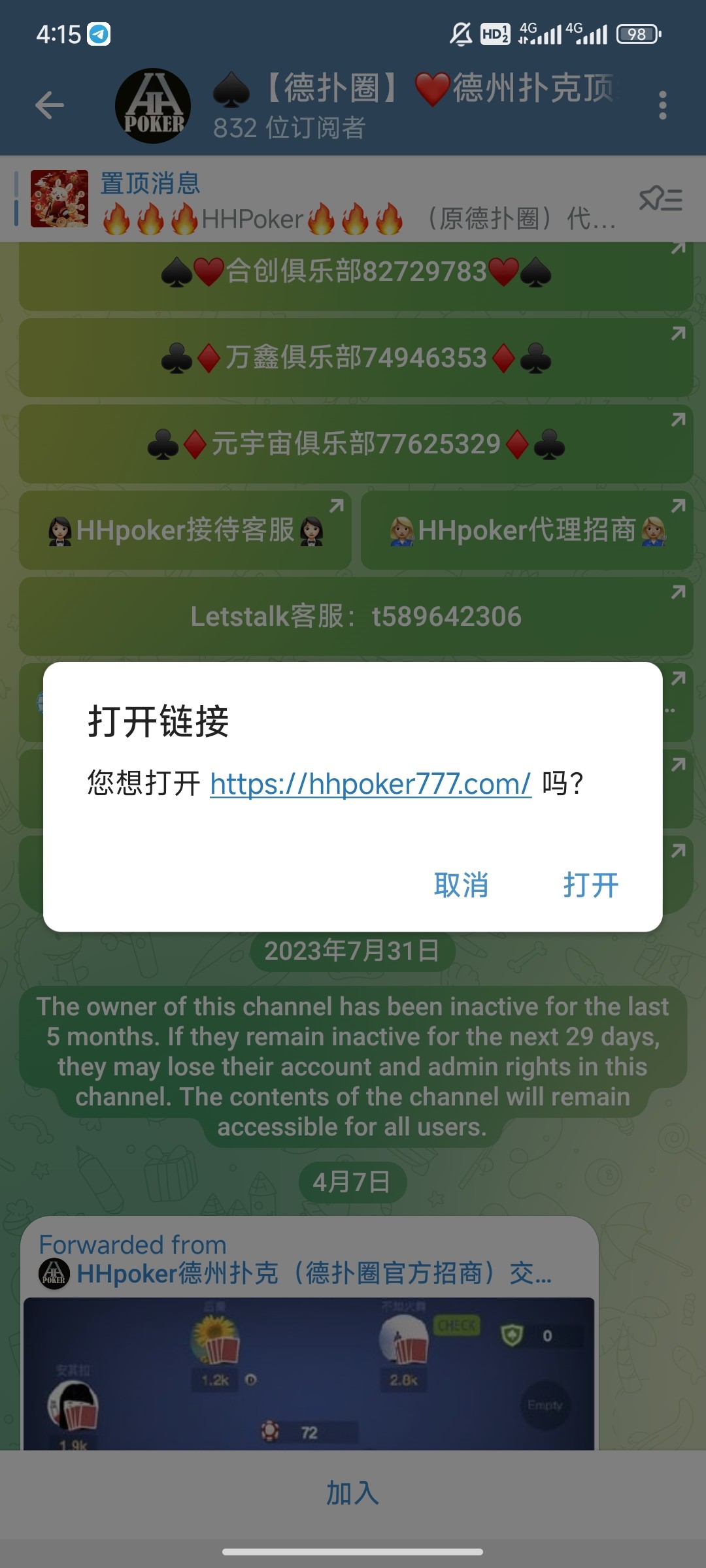This screenshot has height=1568, width=706.
Task: Join the channel via 加入
Action: coord(353,1494)
